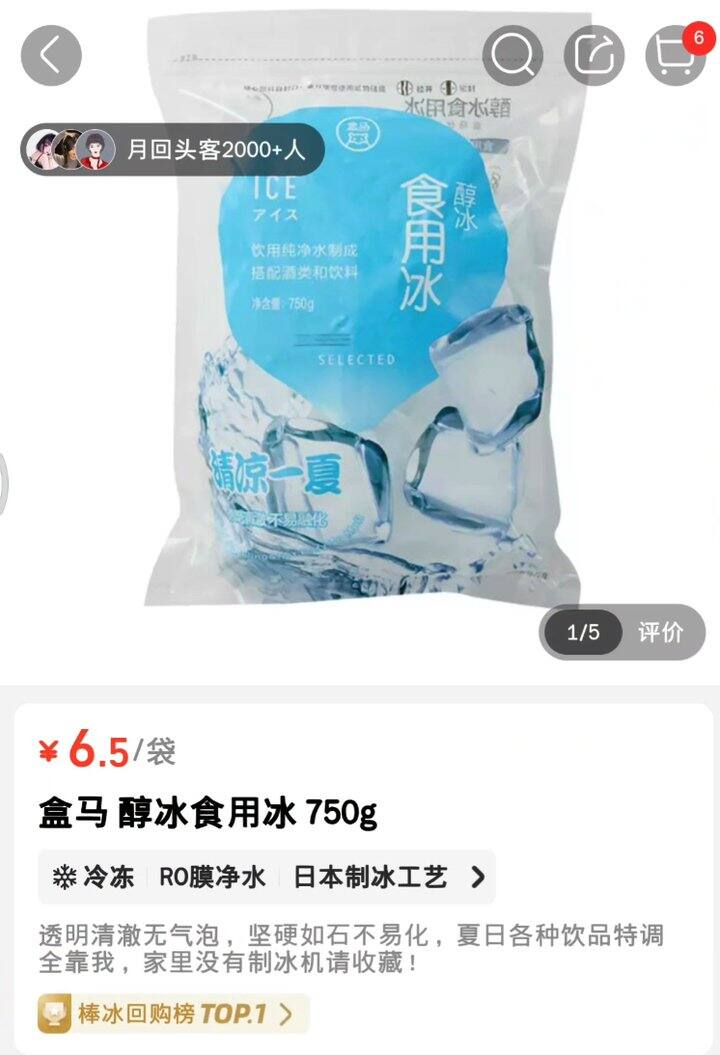Open the shopping cart
720x1055 pixels.
pyautogui.click(x=675, y=54)
